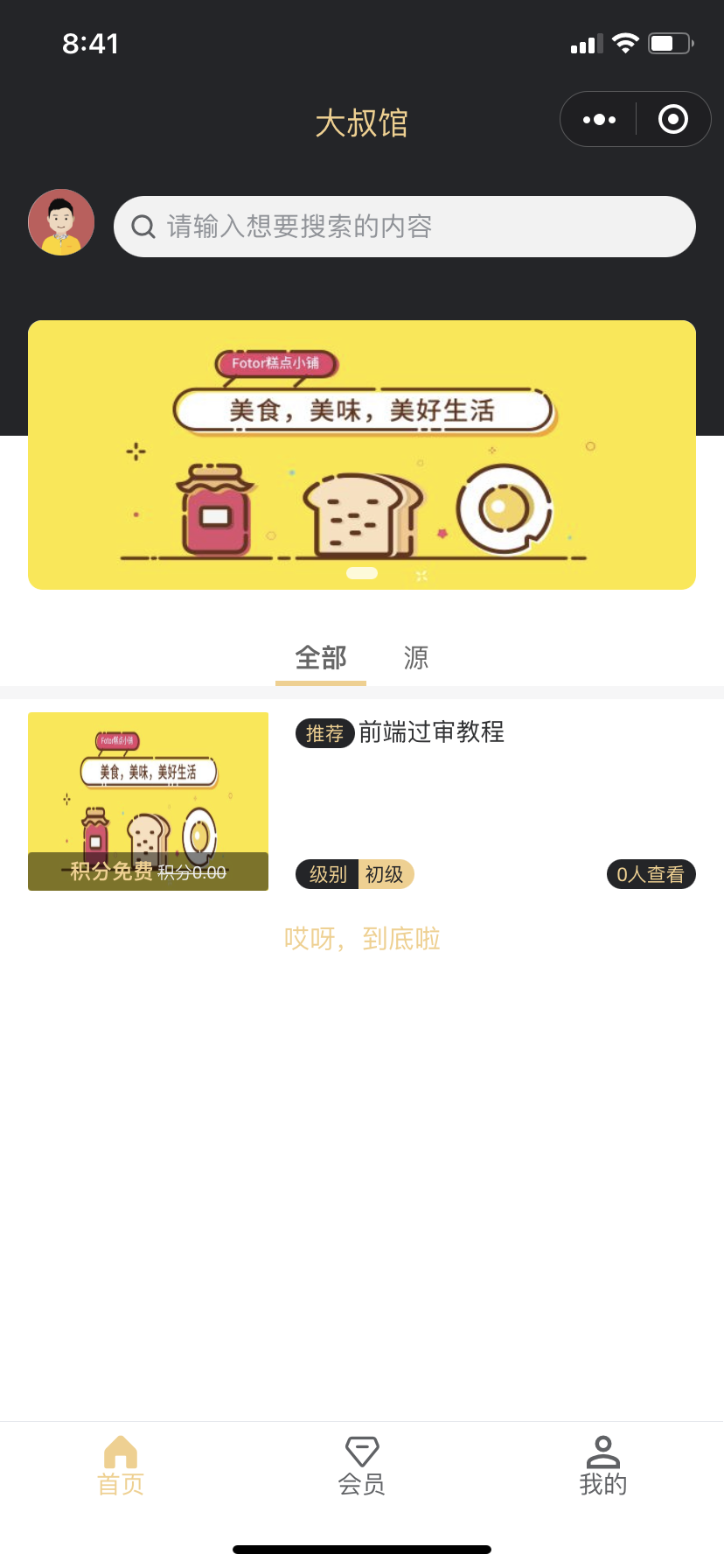
Task: Open the mini program more options menu
Action: 599,120
